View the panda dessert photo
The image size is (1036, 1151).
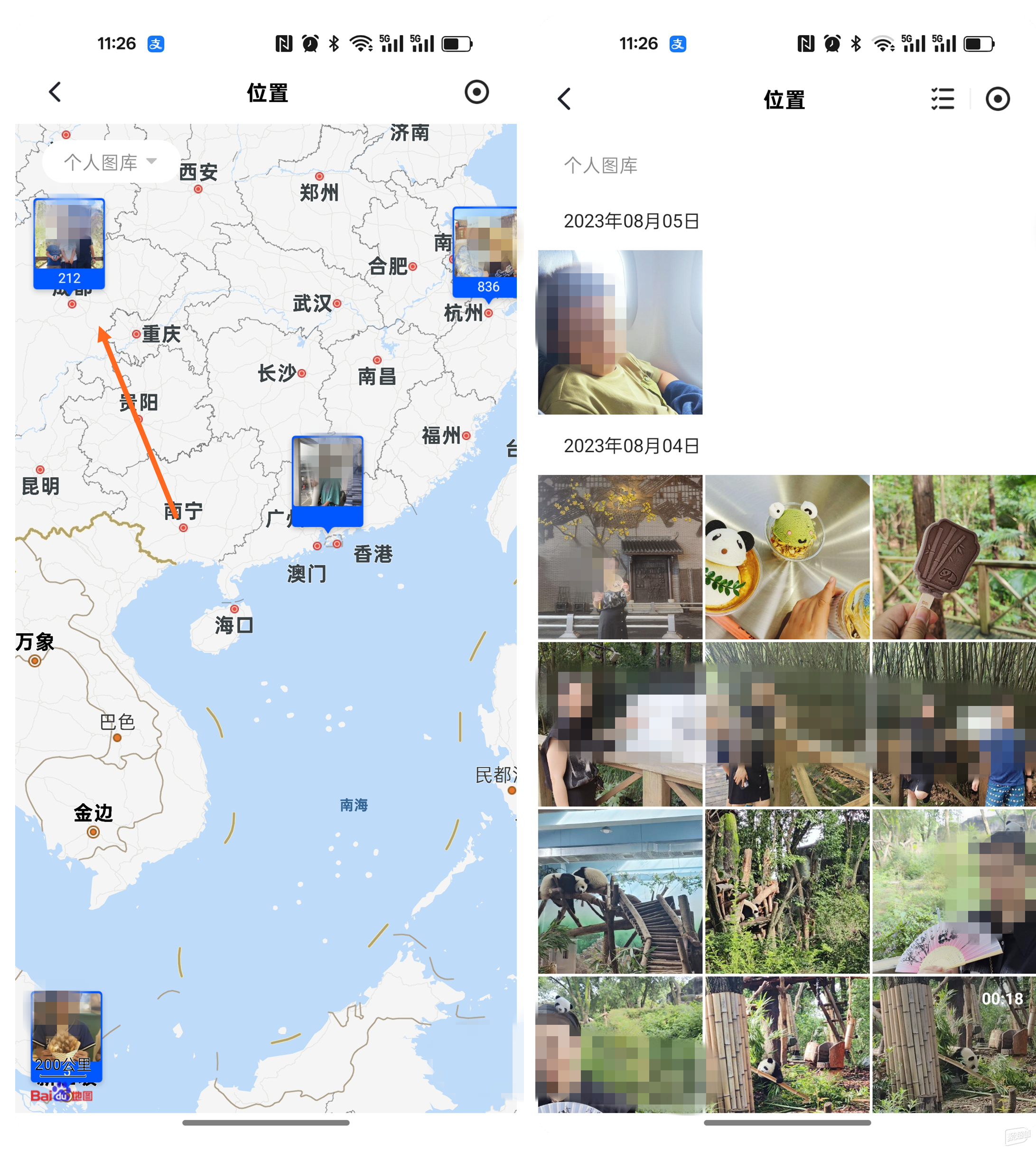pyautogui.click(x=787, y=557)
